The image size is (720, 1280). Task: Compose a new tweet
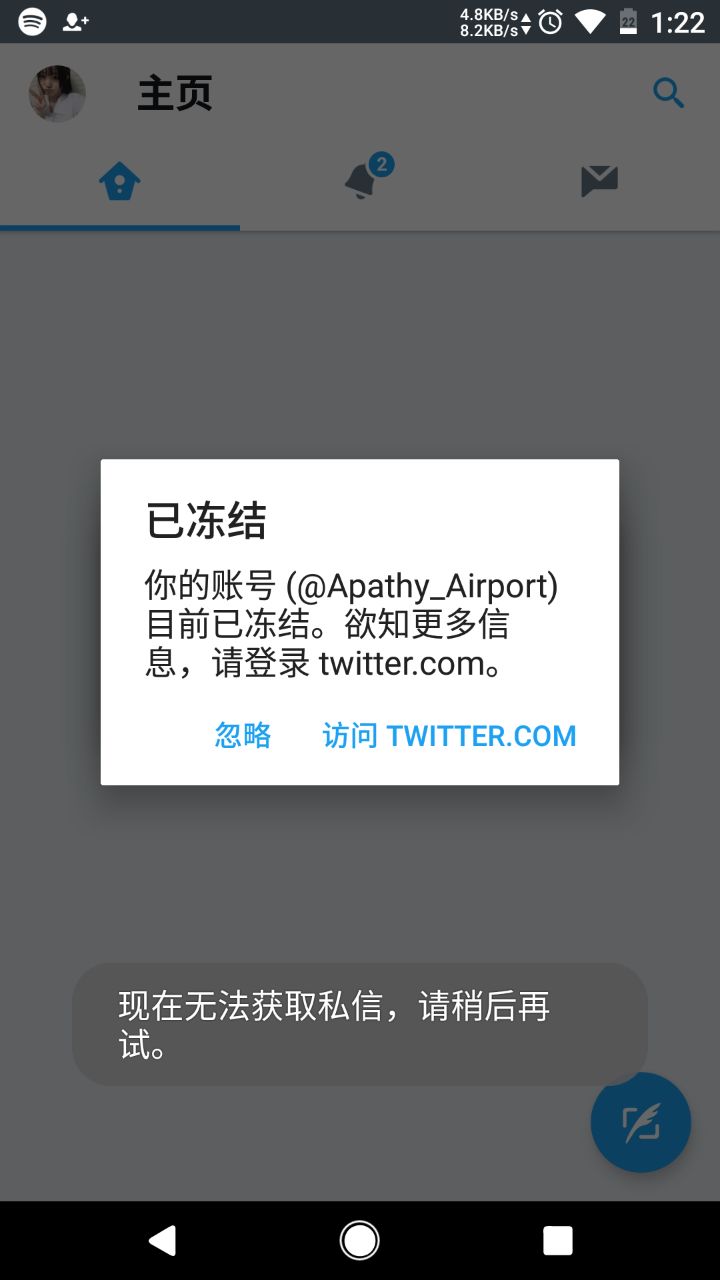pos(640,1122)
